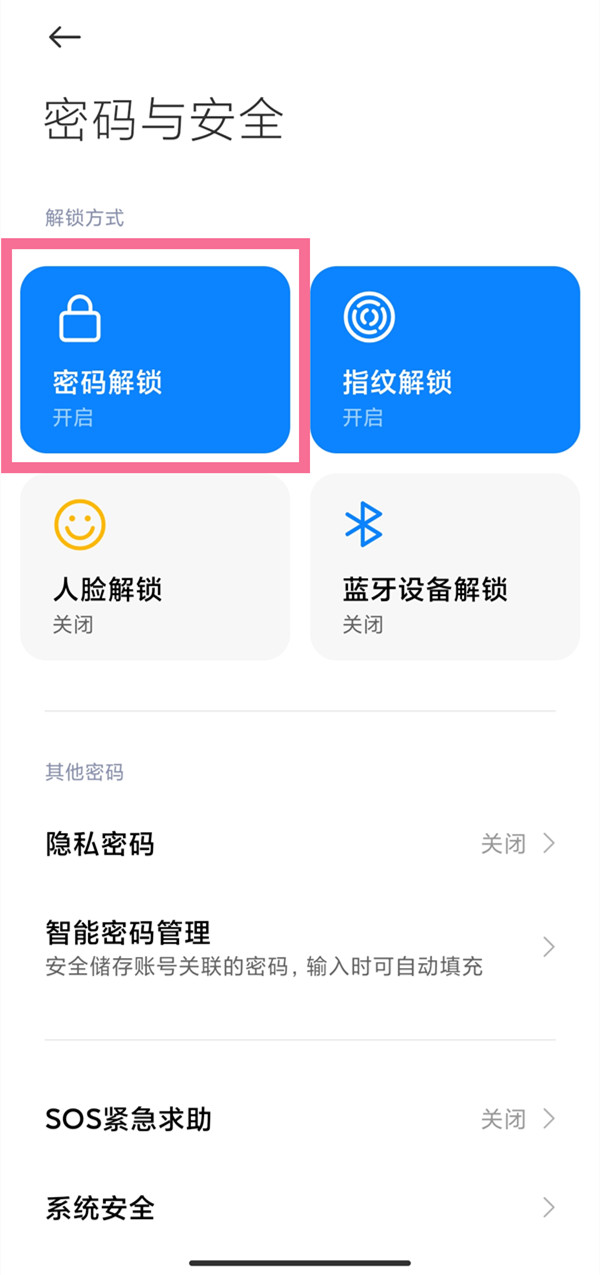Open SOS紧急求助 settings
This screenshot has height=1275, width=600.
300,1118
